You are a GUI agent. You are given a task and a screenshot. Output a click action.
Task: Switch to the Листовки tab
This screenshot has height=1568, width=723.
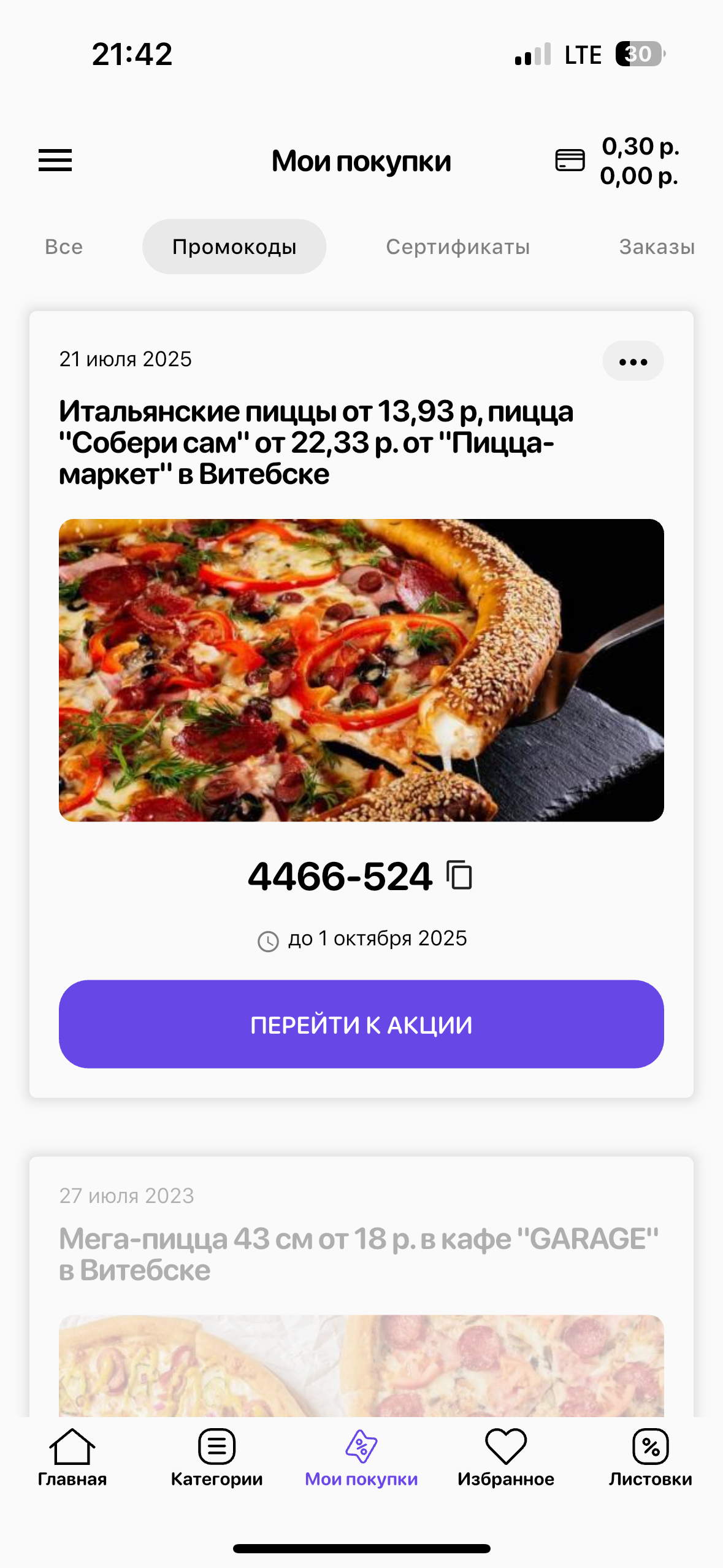click(x=651, y=1458)
